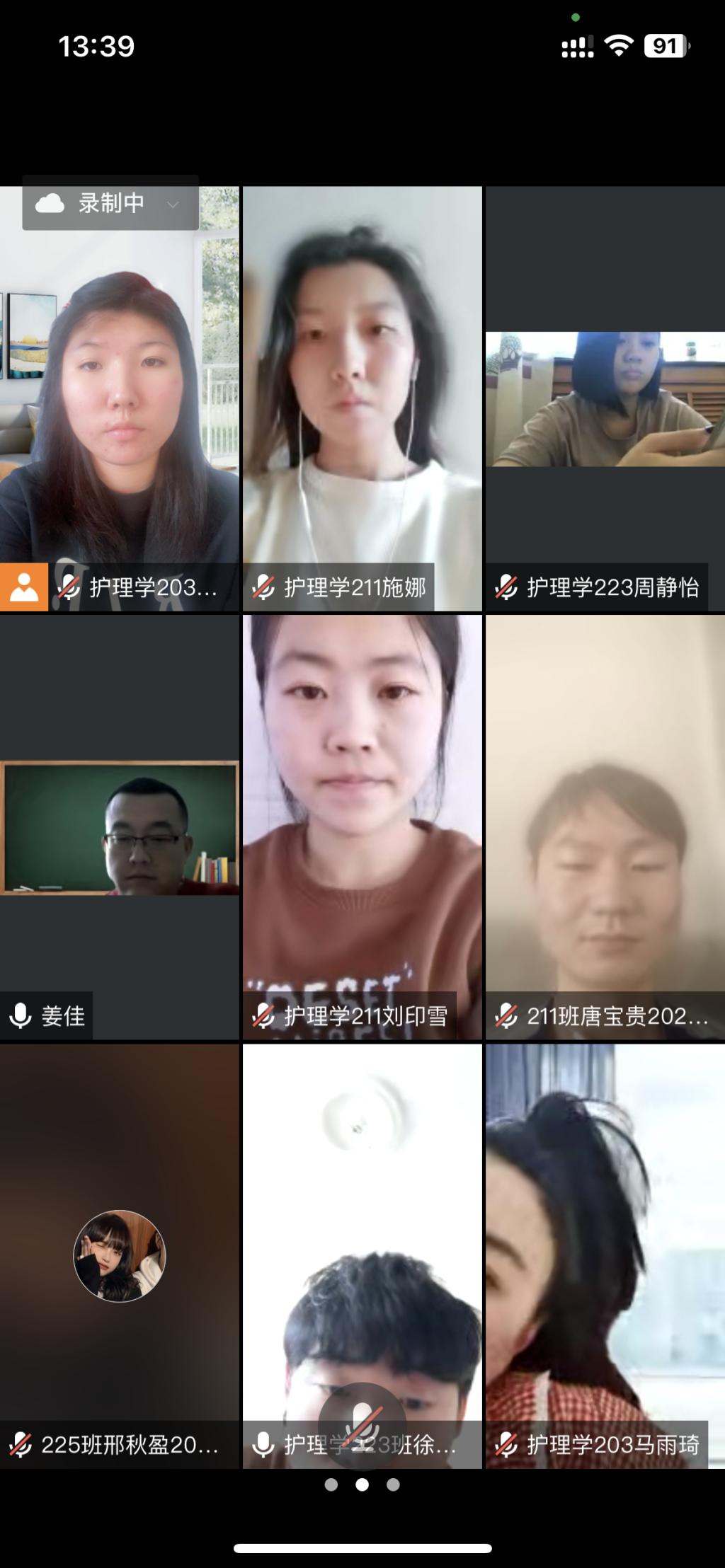View 姜佳's video tile
The height and width of the screenshot is (1568, 725).
(120, 827)
